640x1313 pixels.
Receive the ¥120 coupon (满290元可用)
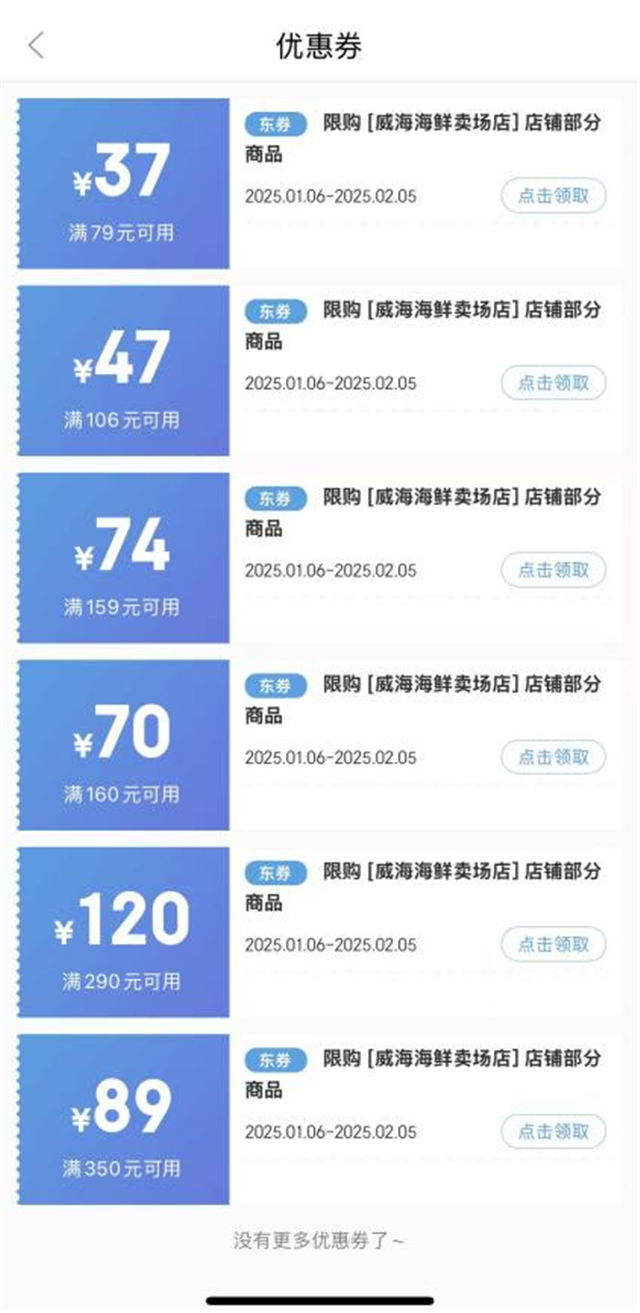pos(553,944)
